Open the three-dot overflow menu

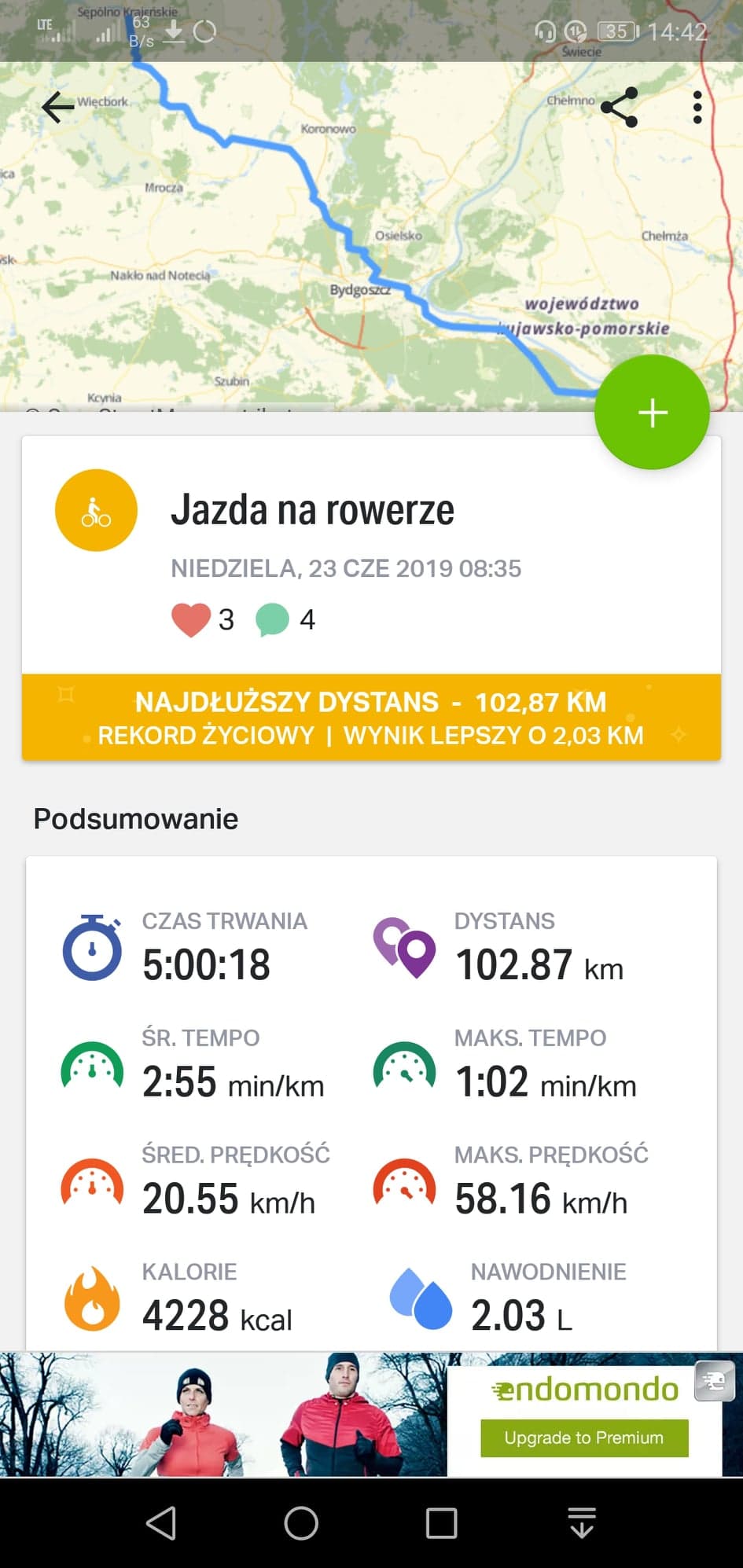[x=698, y=108]
